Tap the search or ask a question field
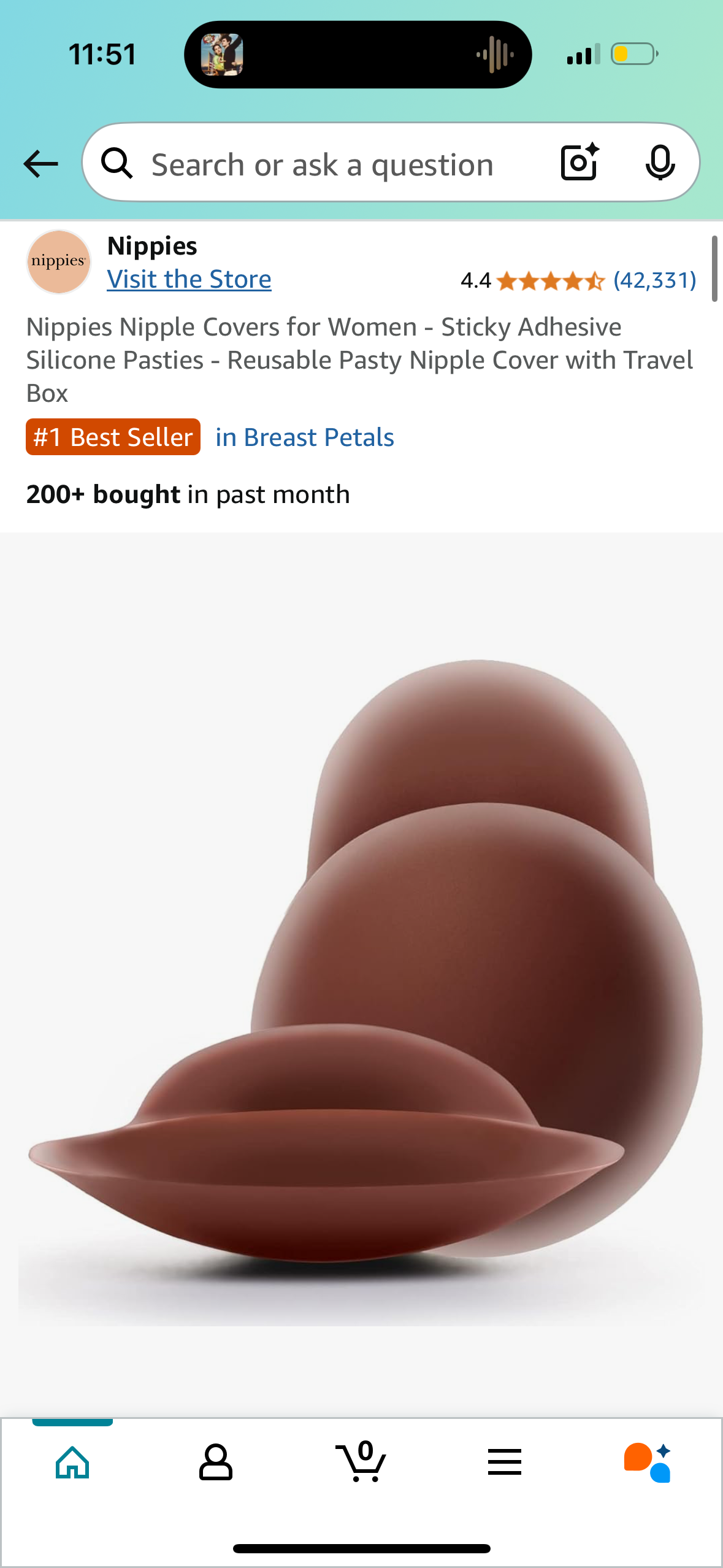723x1568 pixels. [322, 165]
